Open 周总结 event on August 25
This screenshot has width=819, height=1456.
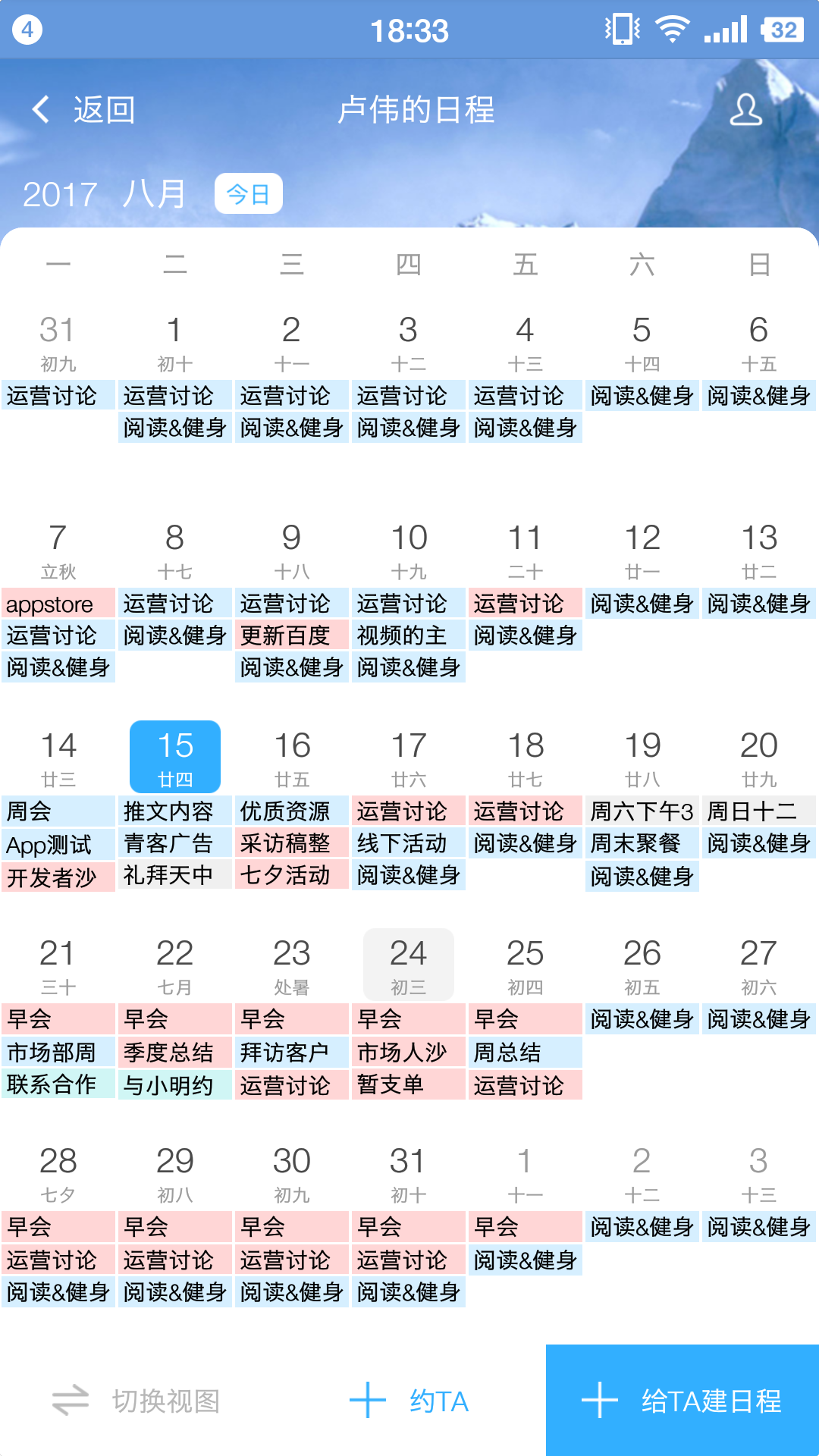(526, 1052)
